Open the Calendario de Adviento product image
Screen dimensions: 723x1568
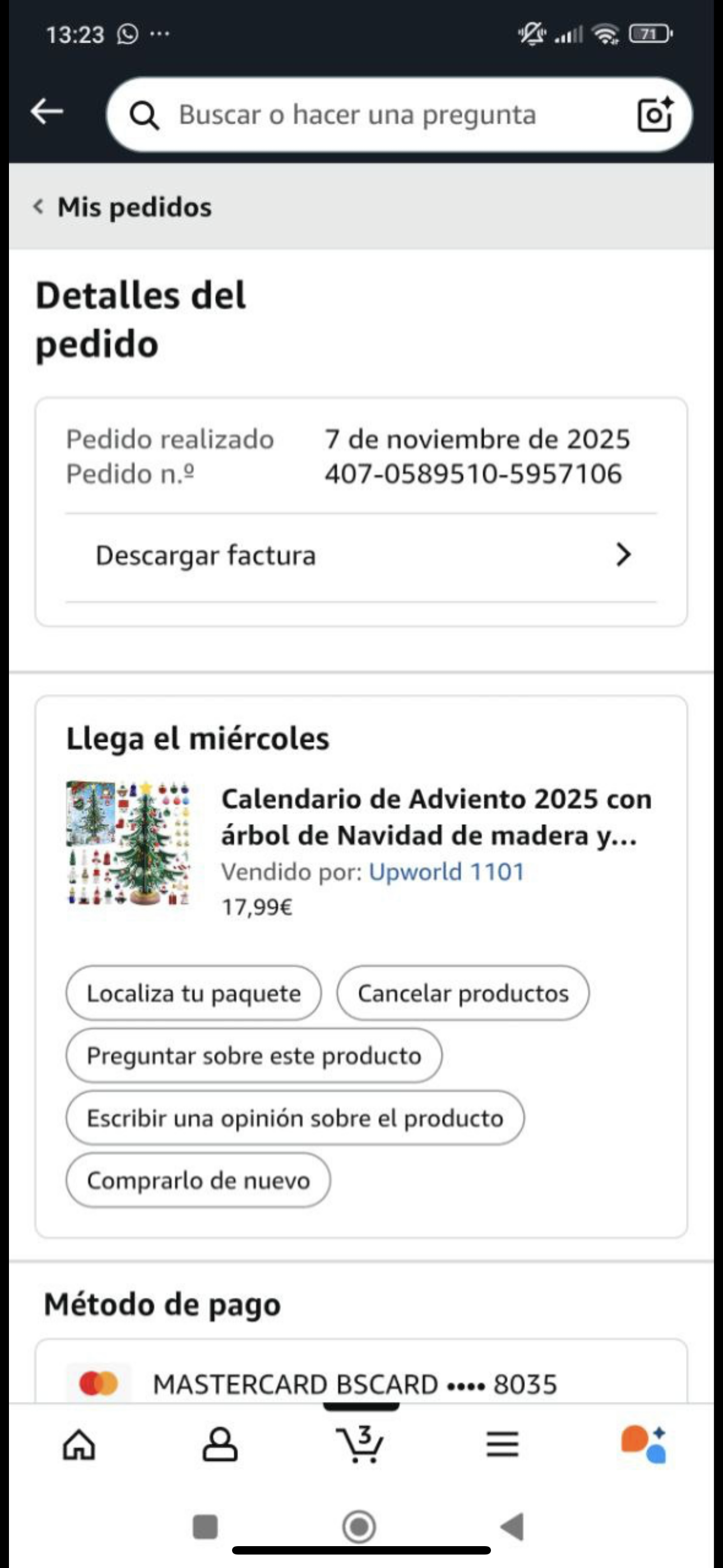point(128,843)
